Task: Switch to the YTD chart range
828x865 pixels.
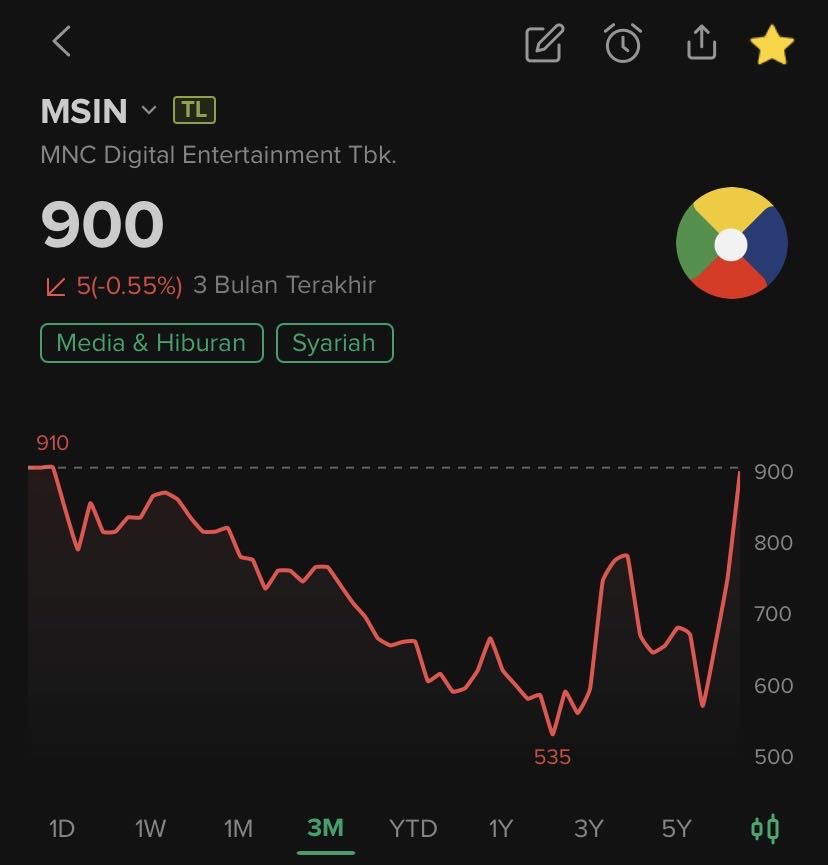Action: (413, 829)
